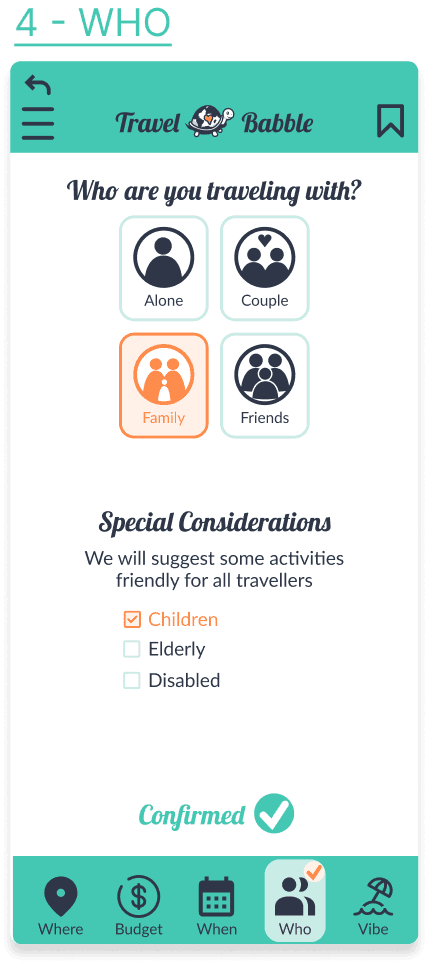Tap the Who tab
429x965 pixels.
coord(295,900)
